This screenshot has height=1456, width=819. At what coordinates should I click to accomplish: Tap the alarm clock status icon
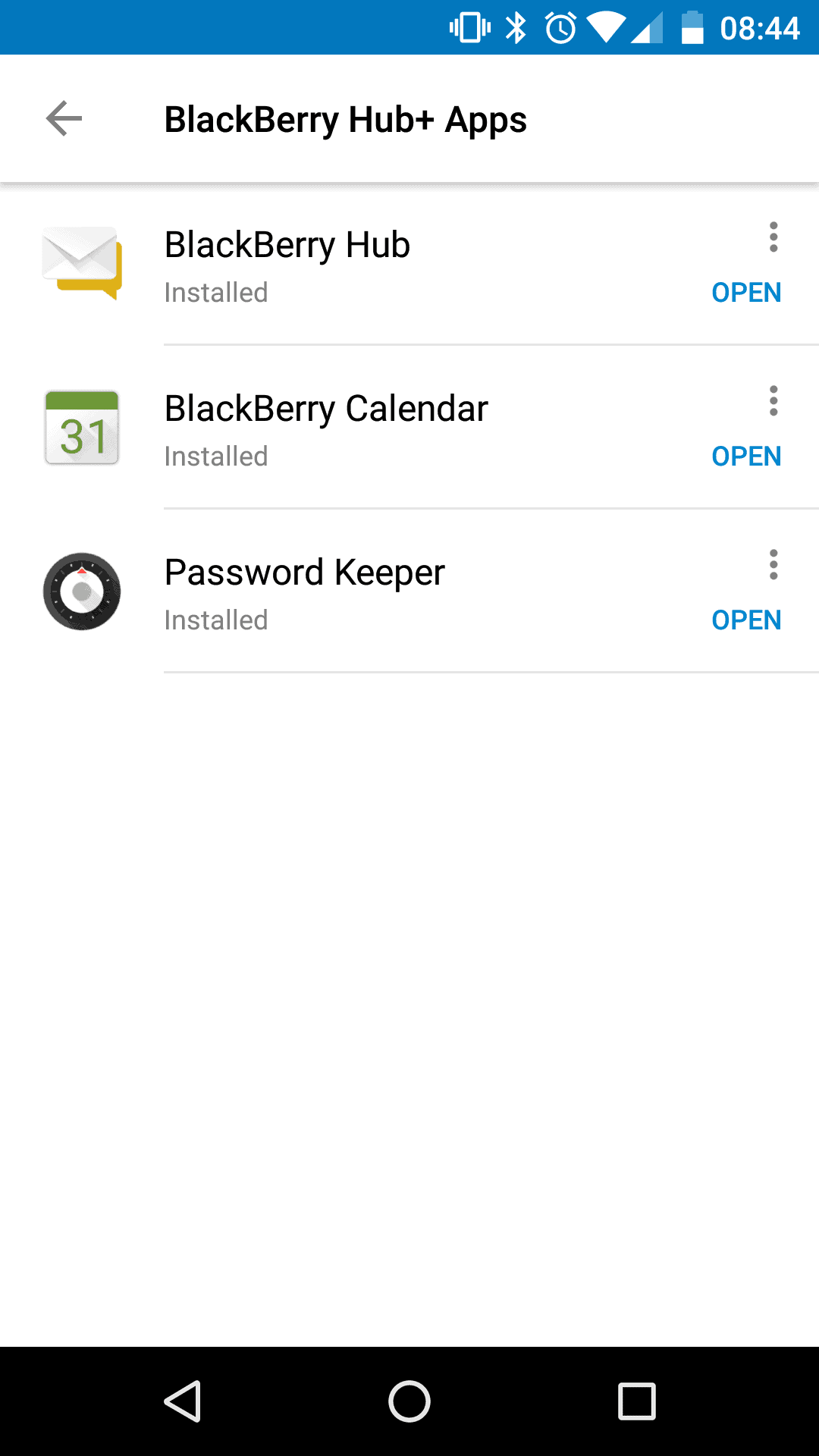click(x=560, y=27)
